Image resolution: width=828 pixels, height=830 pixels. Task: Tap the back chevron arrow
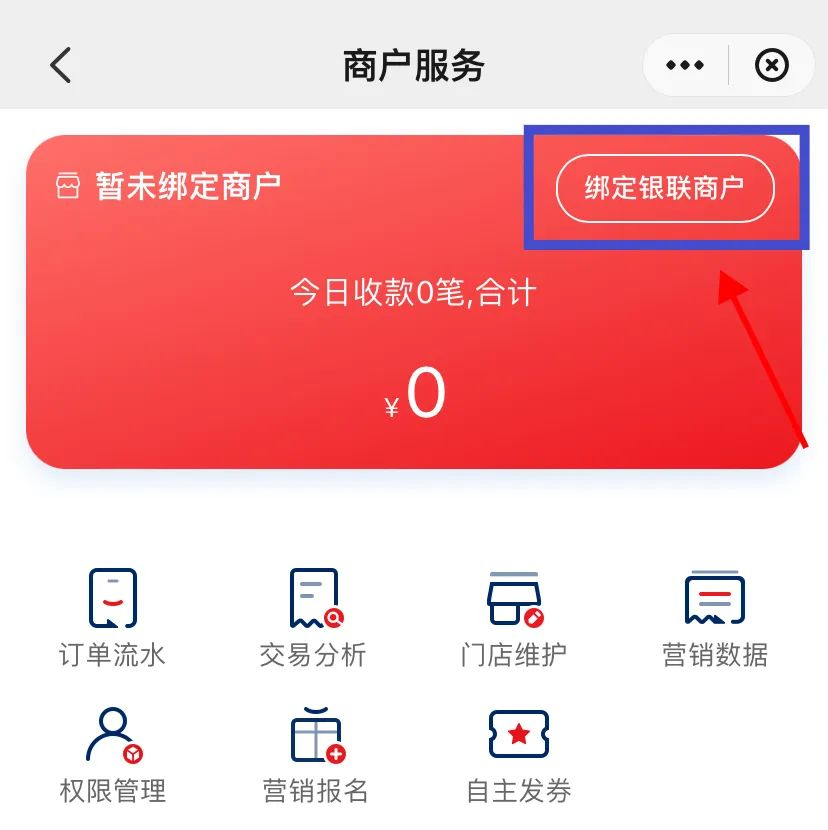(x=60, y=64)
